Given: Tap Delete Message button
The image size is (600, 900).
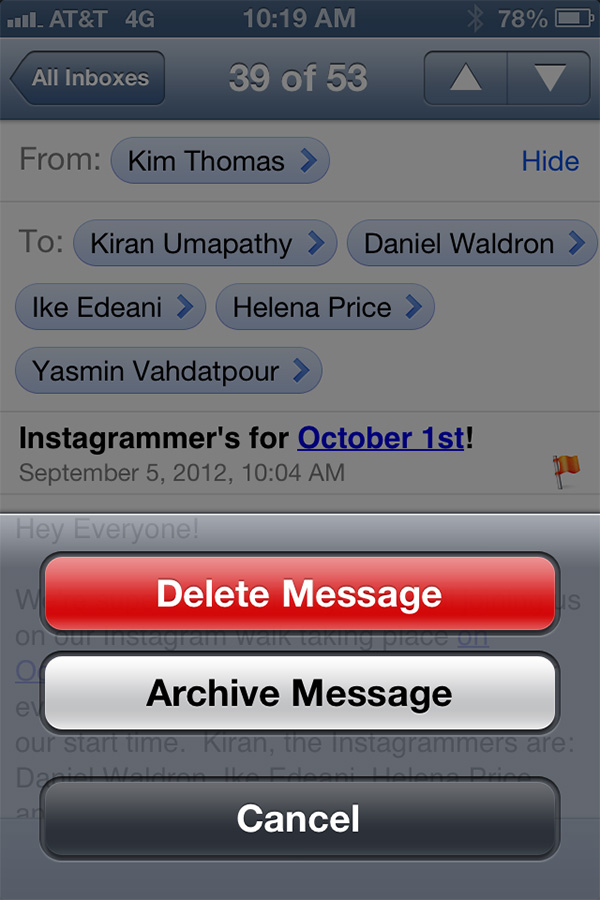Looking at the screenshot, I should click(x=299, y=594).
